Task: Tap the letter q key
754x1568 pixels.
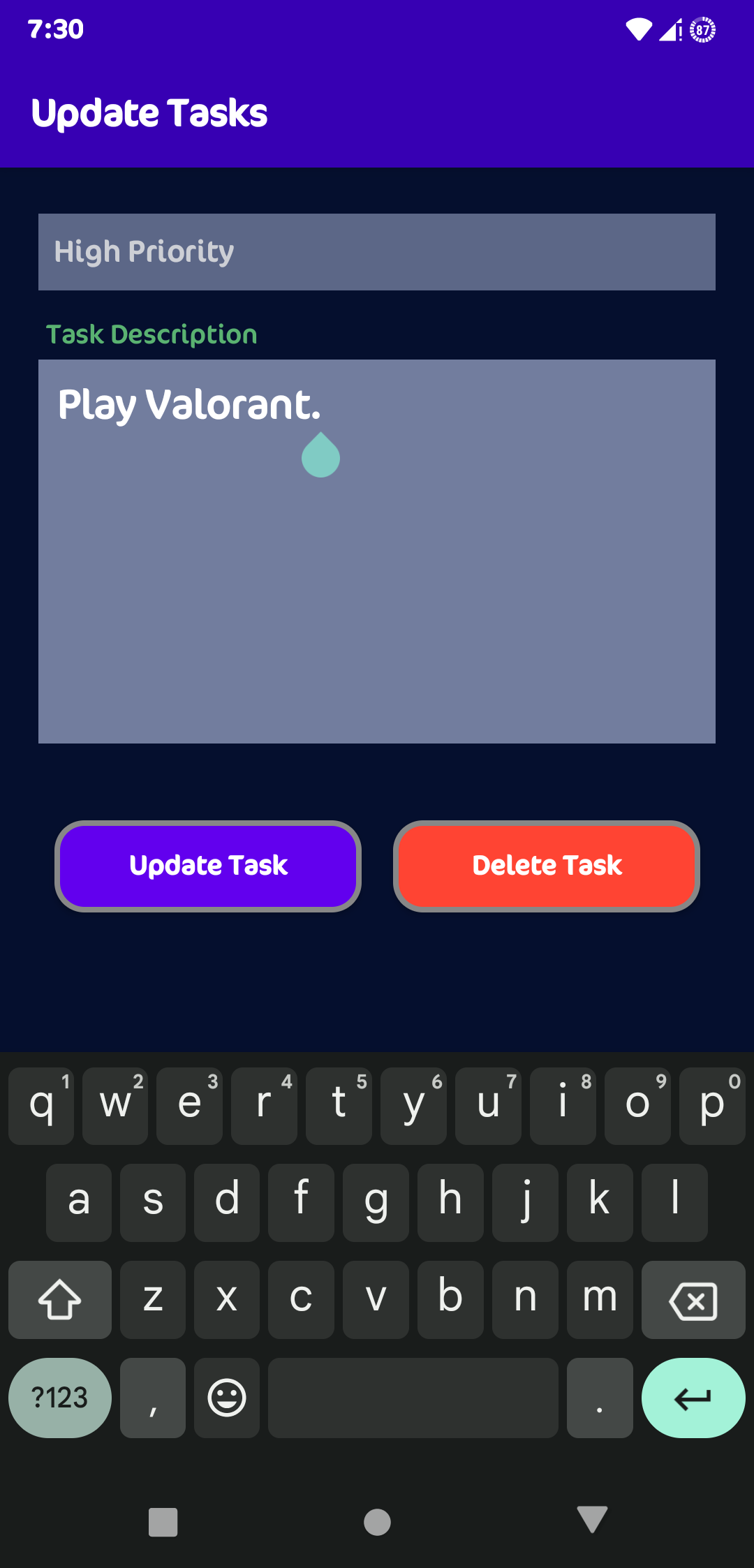Action: 40,1105
